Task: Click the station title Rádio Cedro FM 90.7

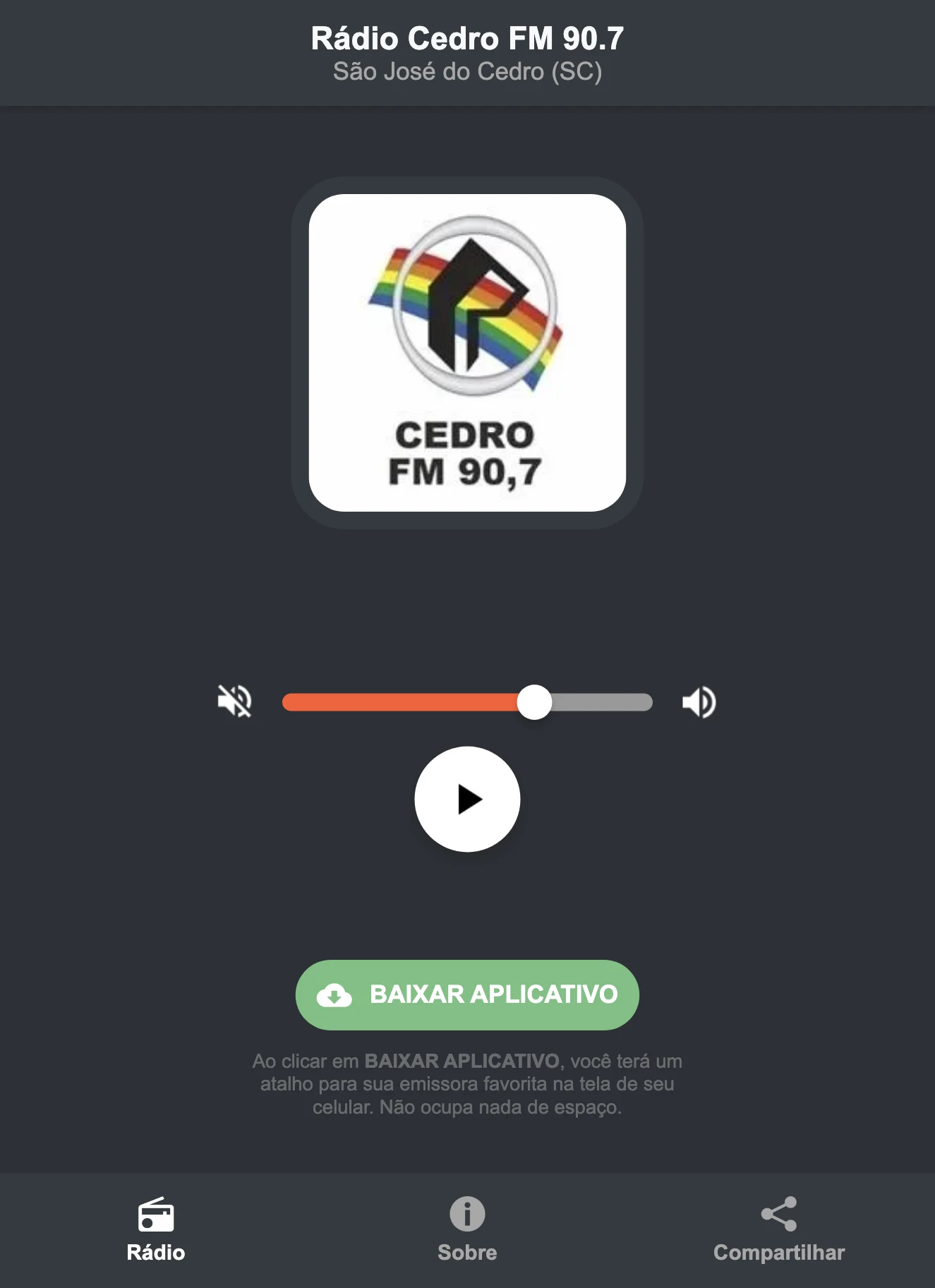Action: pyautogui.click(x=467, y=39)
